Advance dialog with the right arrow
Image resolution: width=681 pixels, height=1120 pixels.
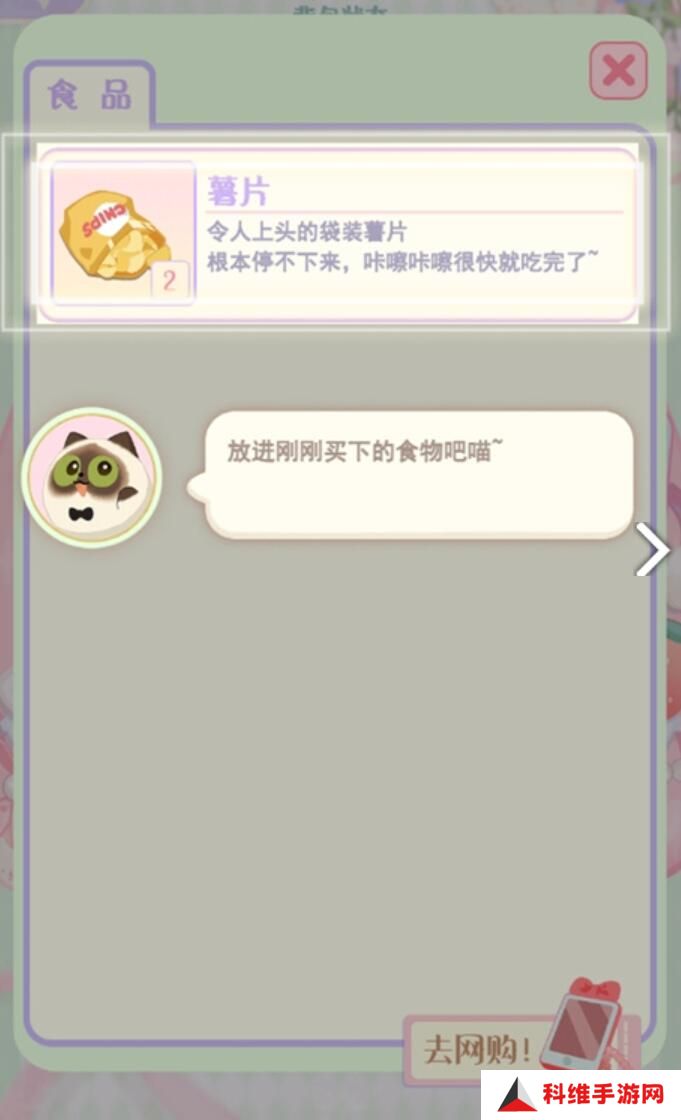pyautogui.click(x=652, y=551)
